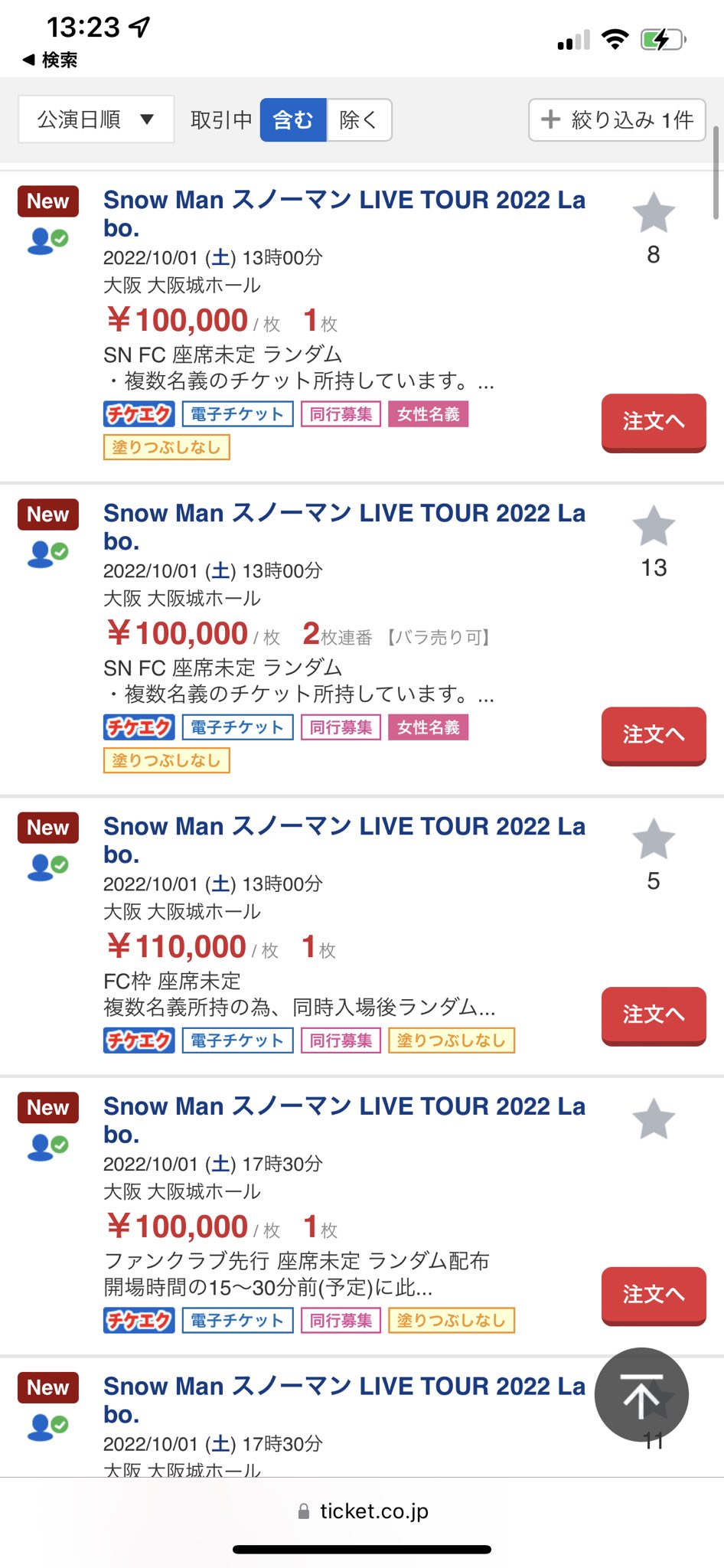
Task: Open the 絞り込み 1件 filter button
Action: 617,120
